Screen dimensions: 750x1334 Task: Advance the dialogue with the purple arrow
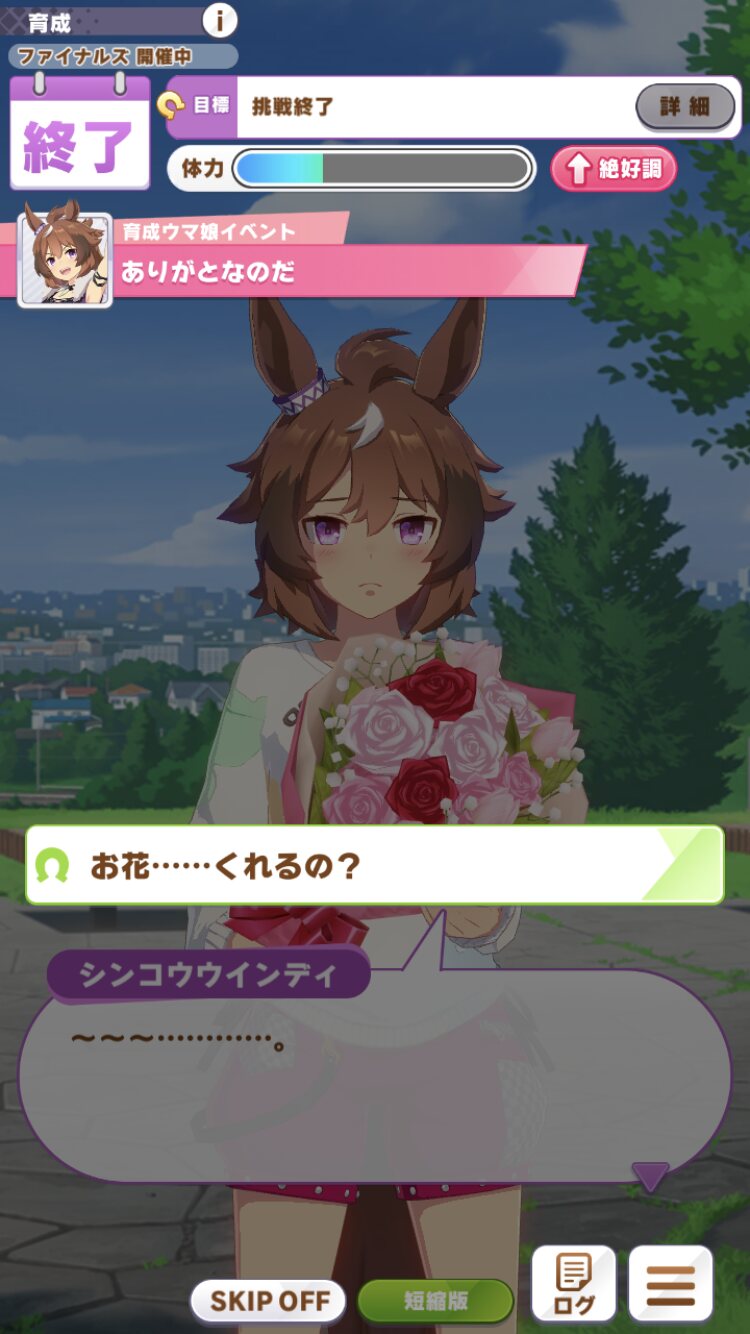650,1176
